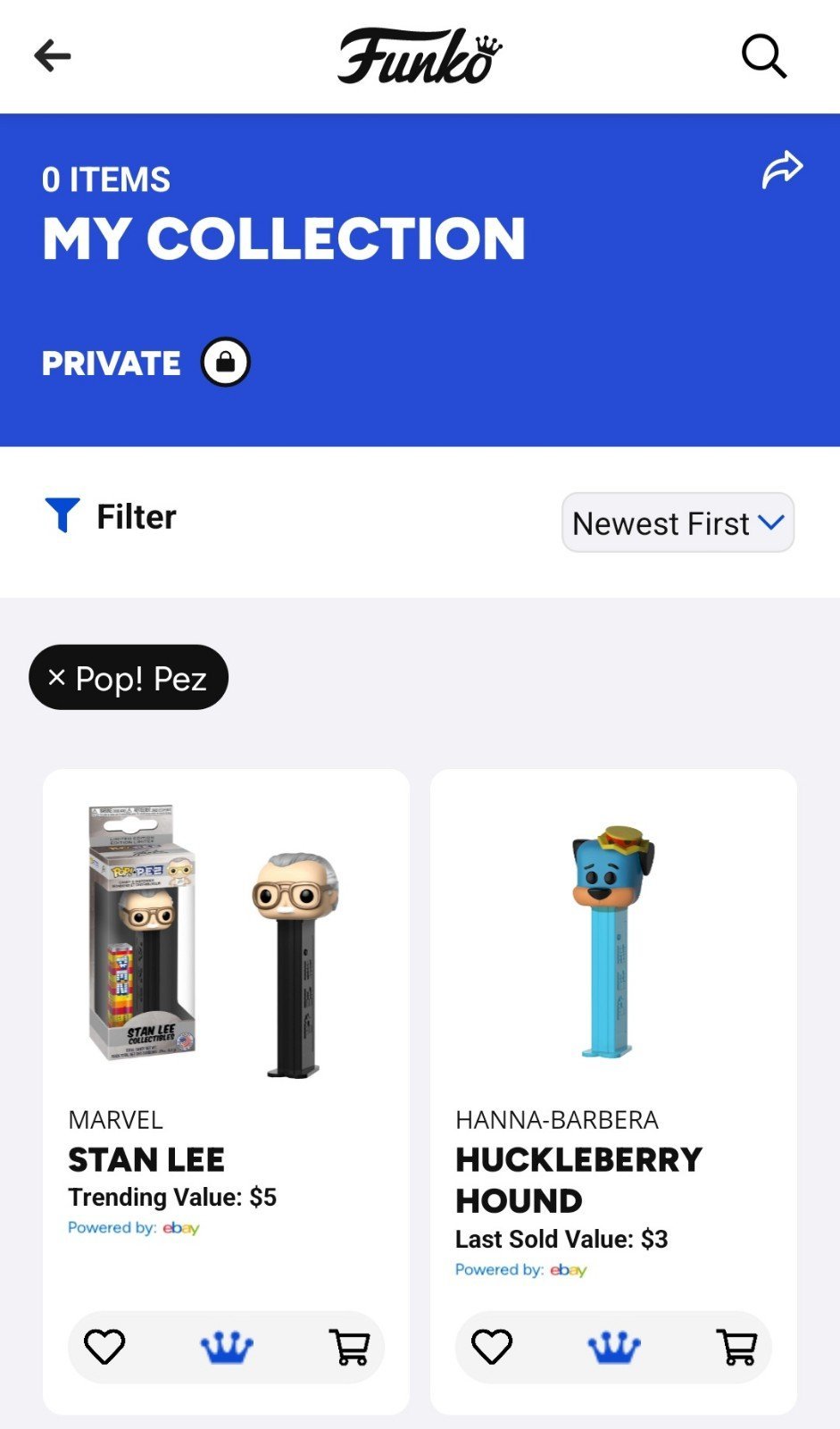Open the Filter options

point(111,516)
